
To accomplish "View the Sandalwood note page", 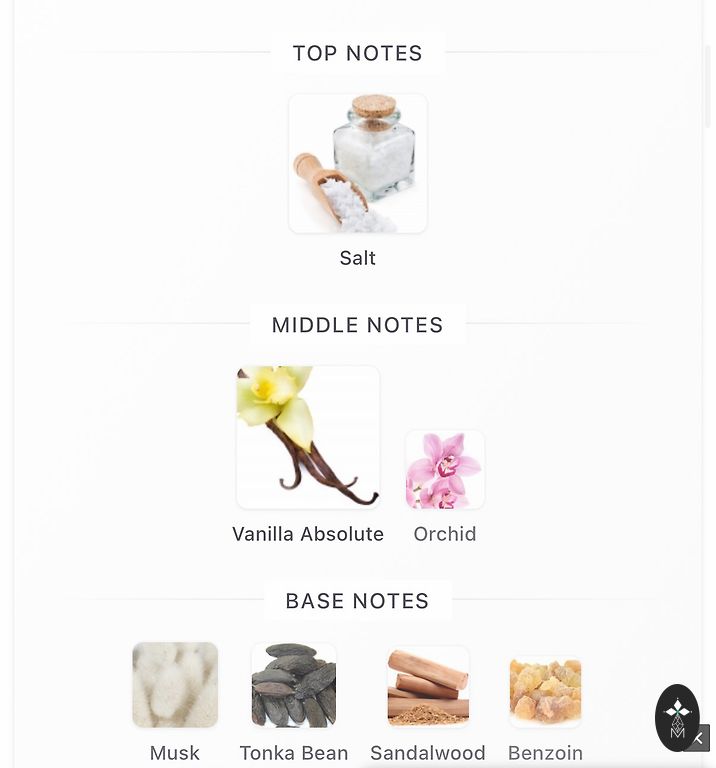I will click(x=428, y=686).
